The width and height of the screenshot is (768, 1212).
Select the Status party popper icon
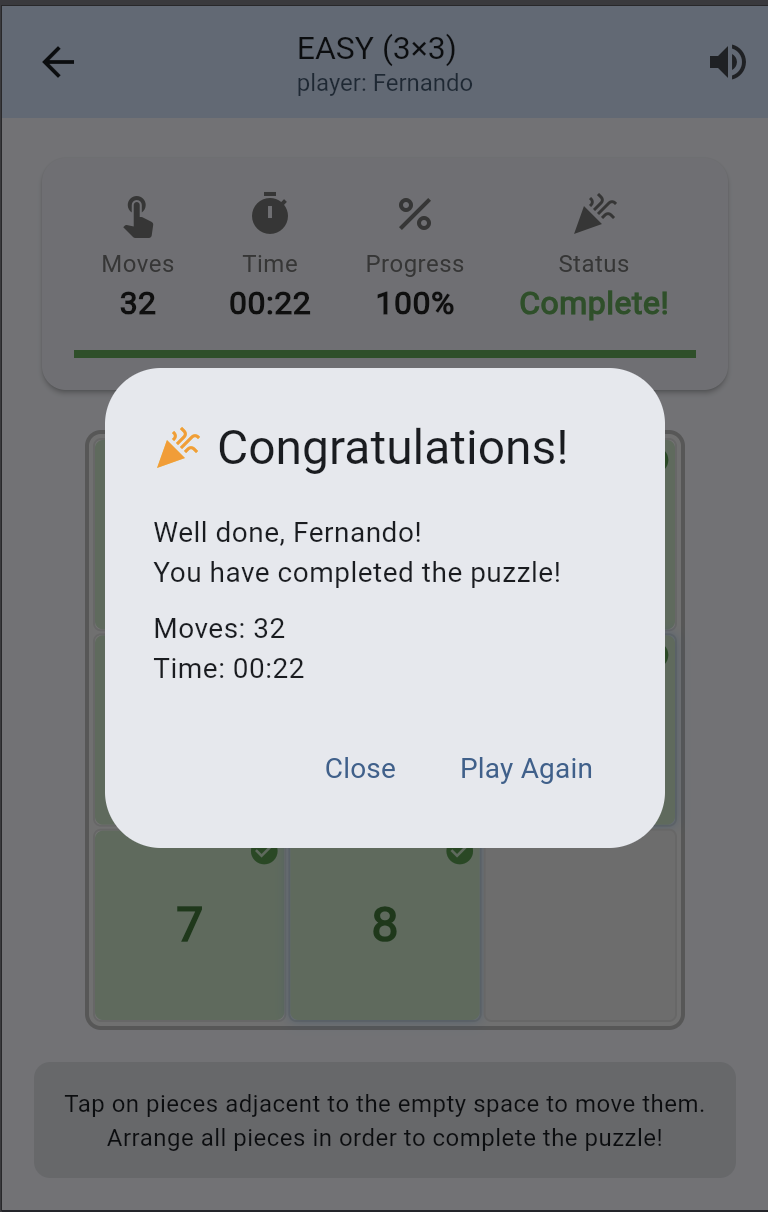594,210
